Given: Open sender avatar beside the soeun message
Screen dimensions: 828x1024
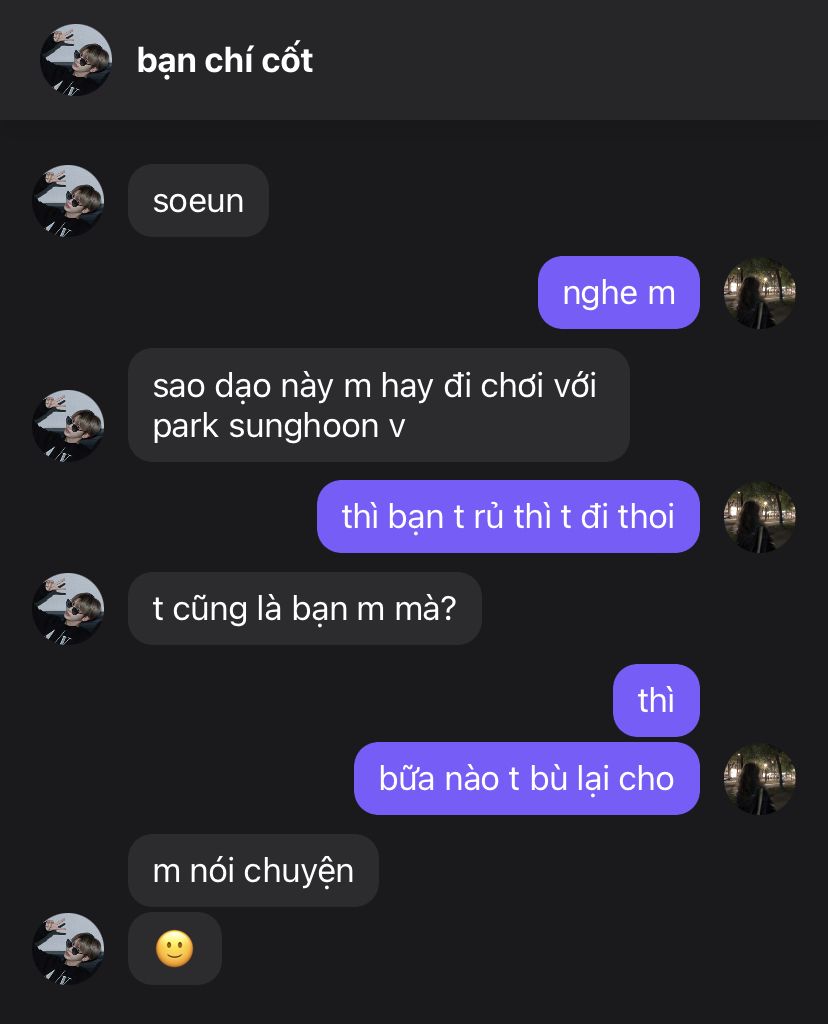Looking at the screenshot, I should [68, 201].
